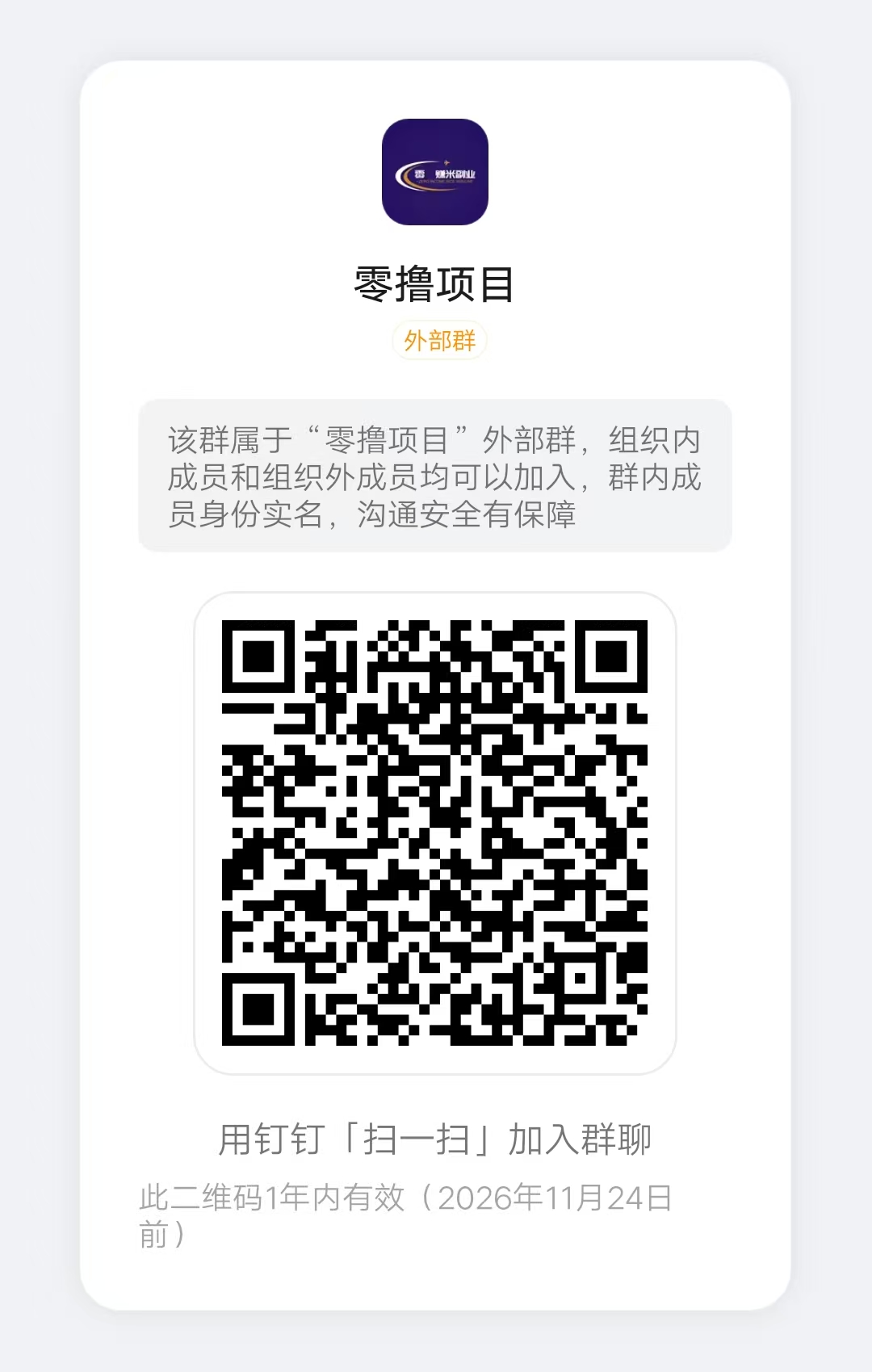Expand the QR code validity notice
This screenshot has width=872, height=1372.
pyautogui.click(x=408, y=1203)
